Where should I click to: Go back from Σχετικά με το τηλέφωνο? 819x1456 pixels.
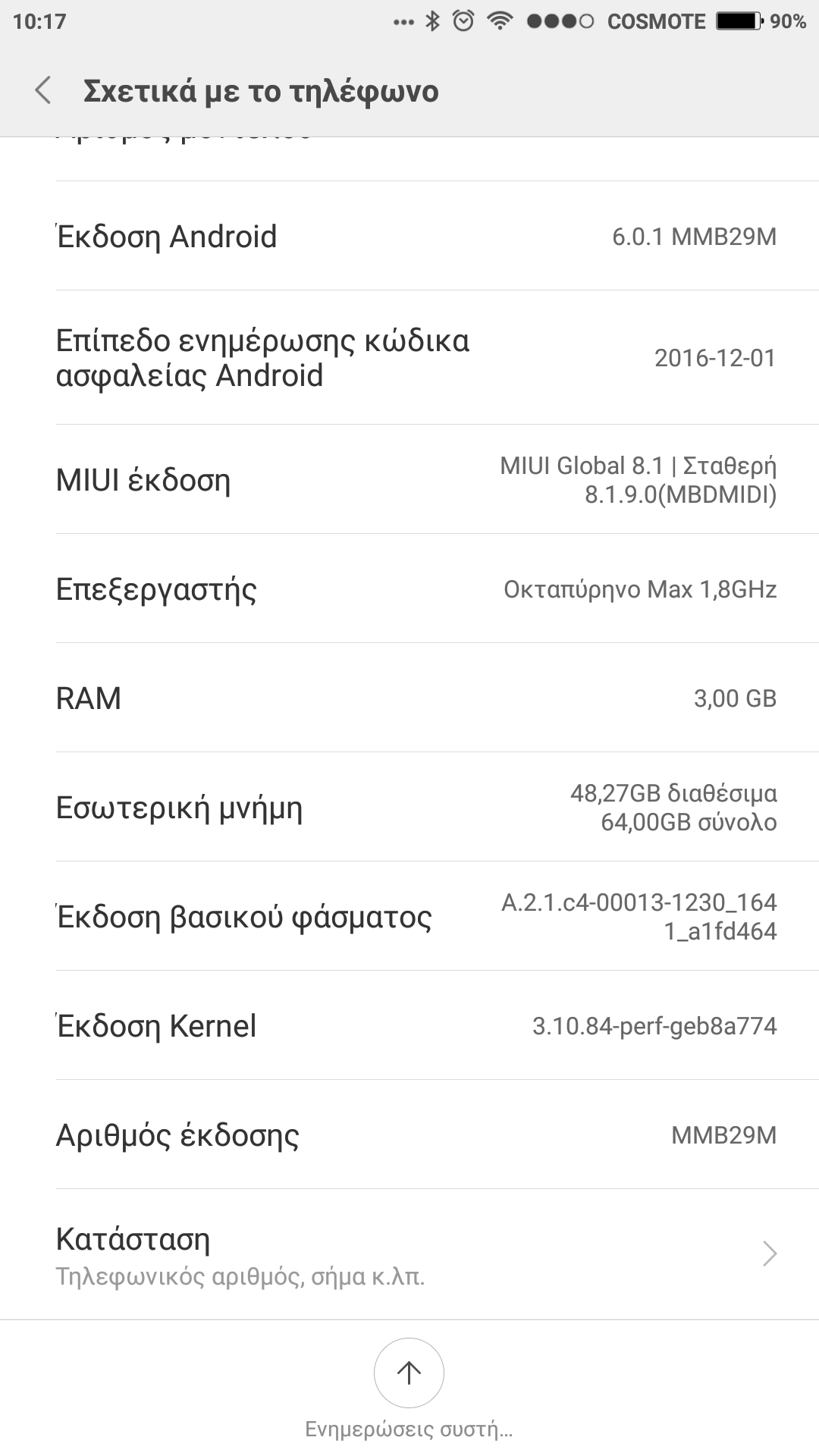coord(43,90)
